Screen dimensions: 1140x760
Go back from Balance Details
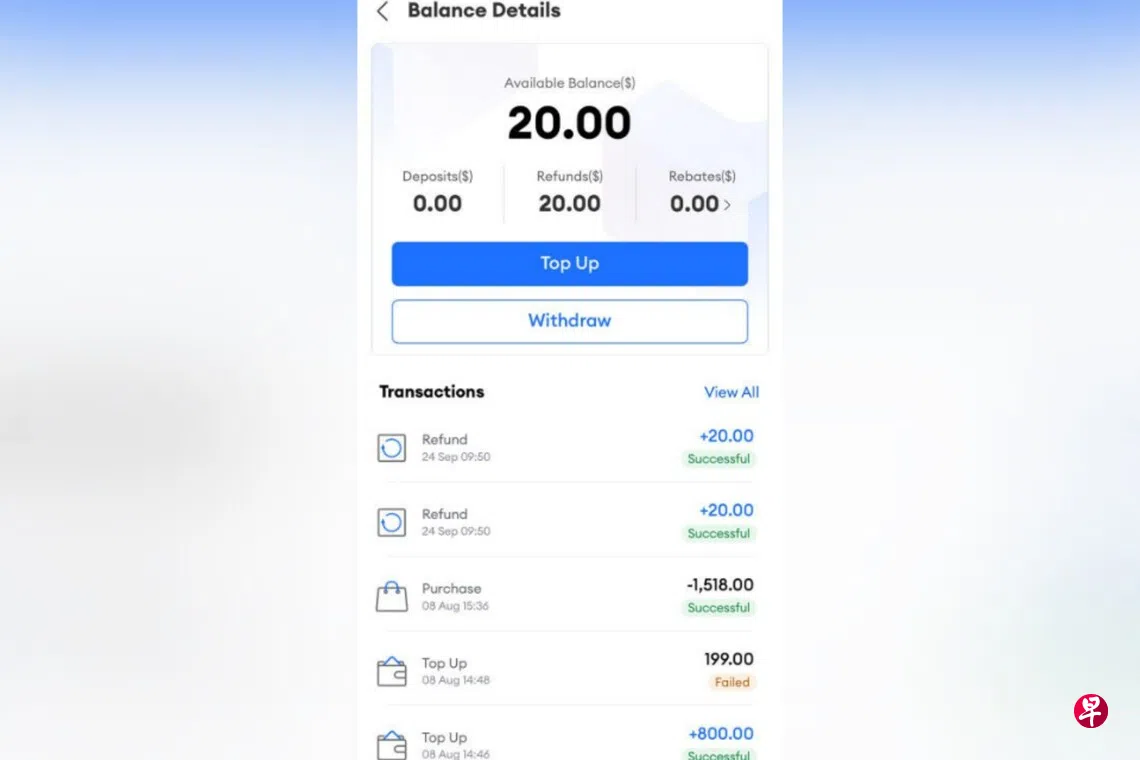click(382, 12)
